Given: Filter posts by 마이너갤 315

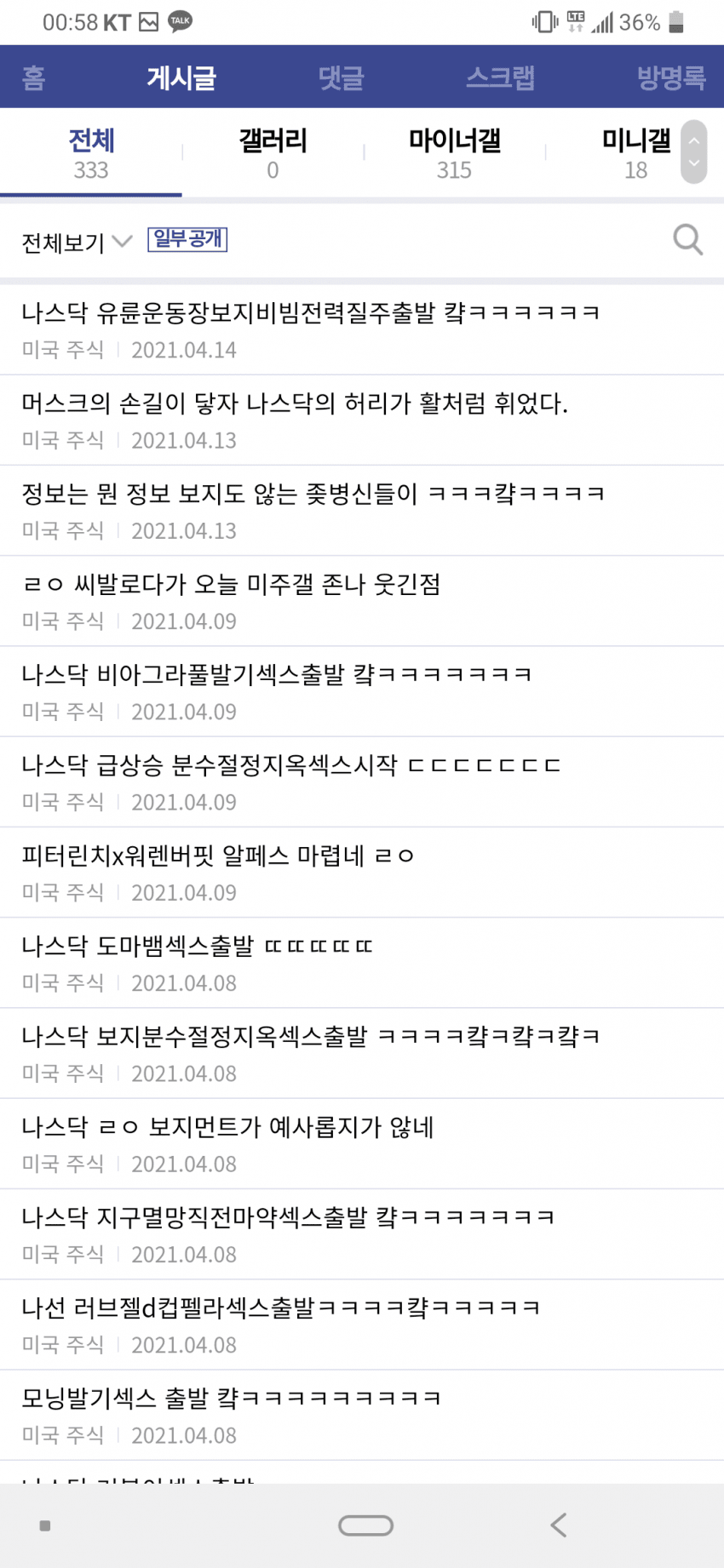Looking at the screenshot, I should (454, 153).
